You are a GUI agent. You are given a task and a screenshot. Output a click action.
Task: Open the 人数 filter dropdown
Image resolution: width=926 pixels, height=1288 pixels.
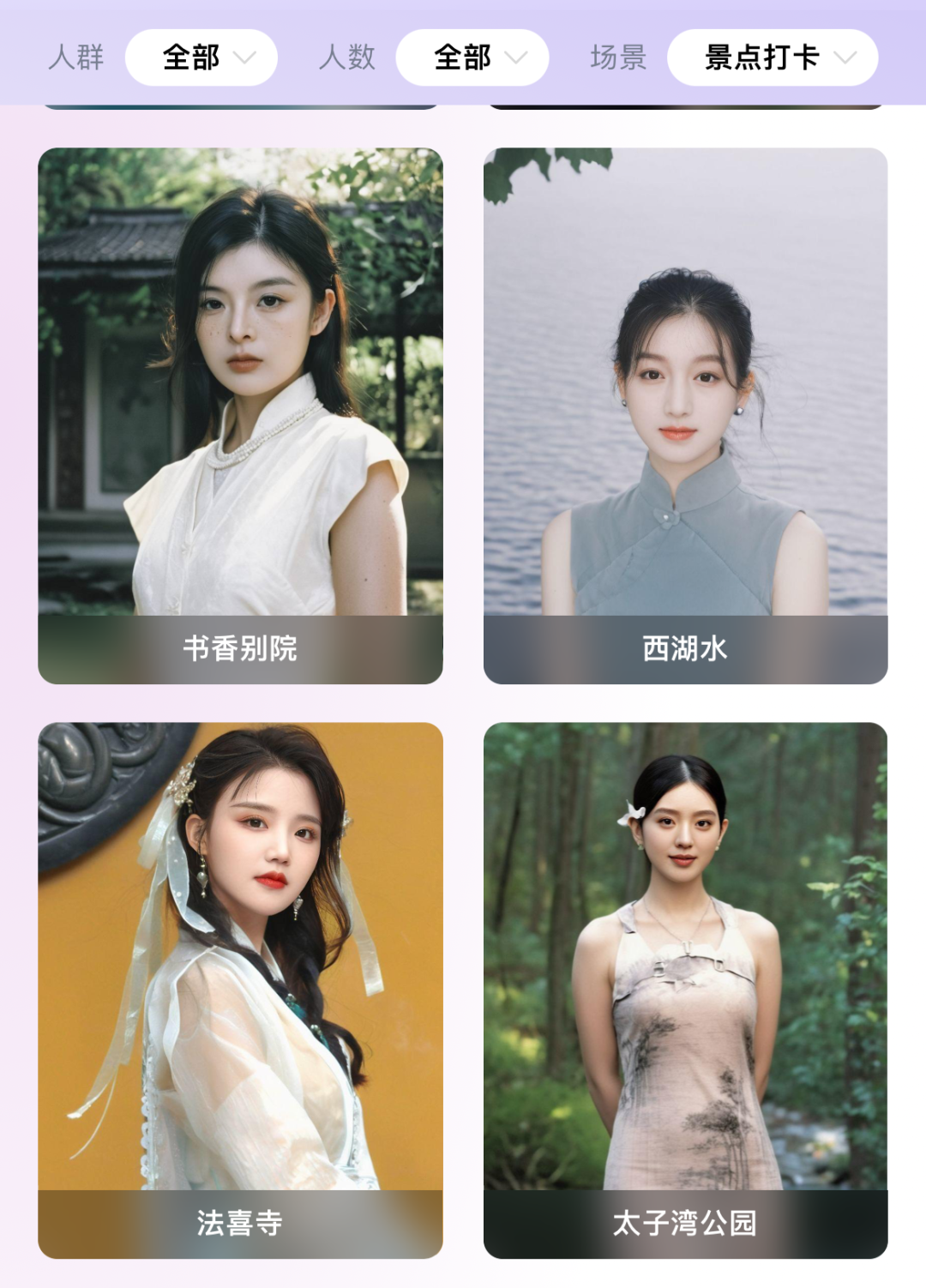472,57
